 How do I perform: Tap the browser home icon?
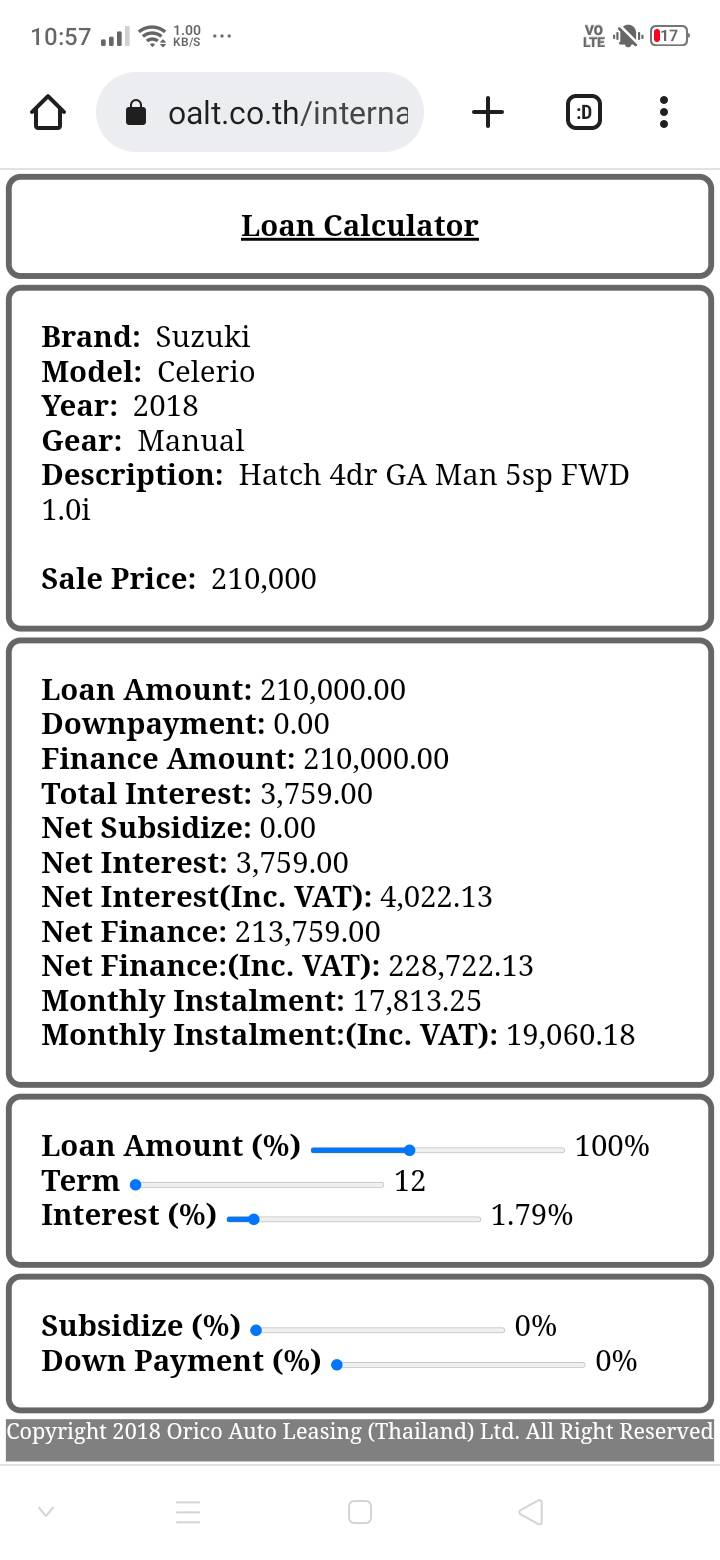pos(48,113)
